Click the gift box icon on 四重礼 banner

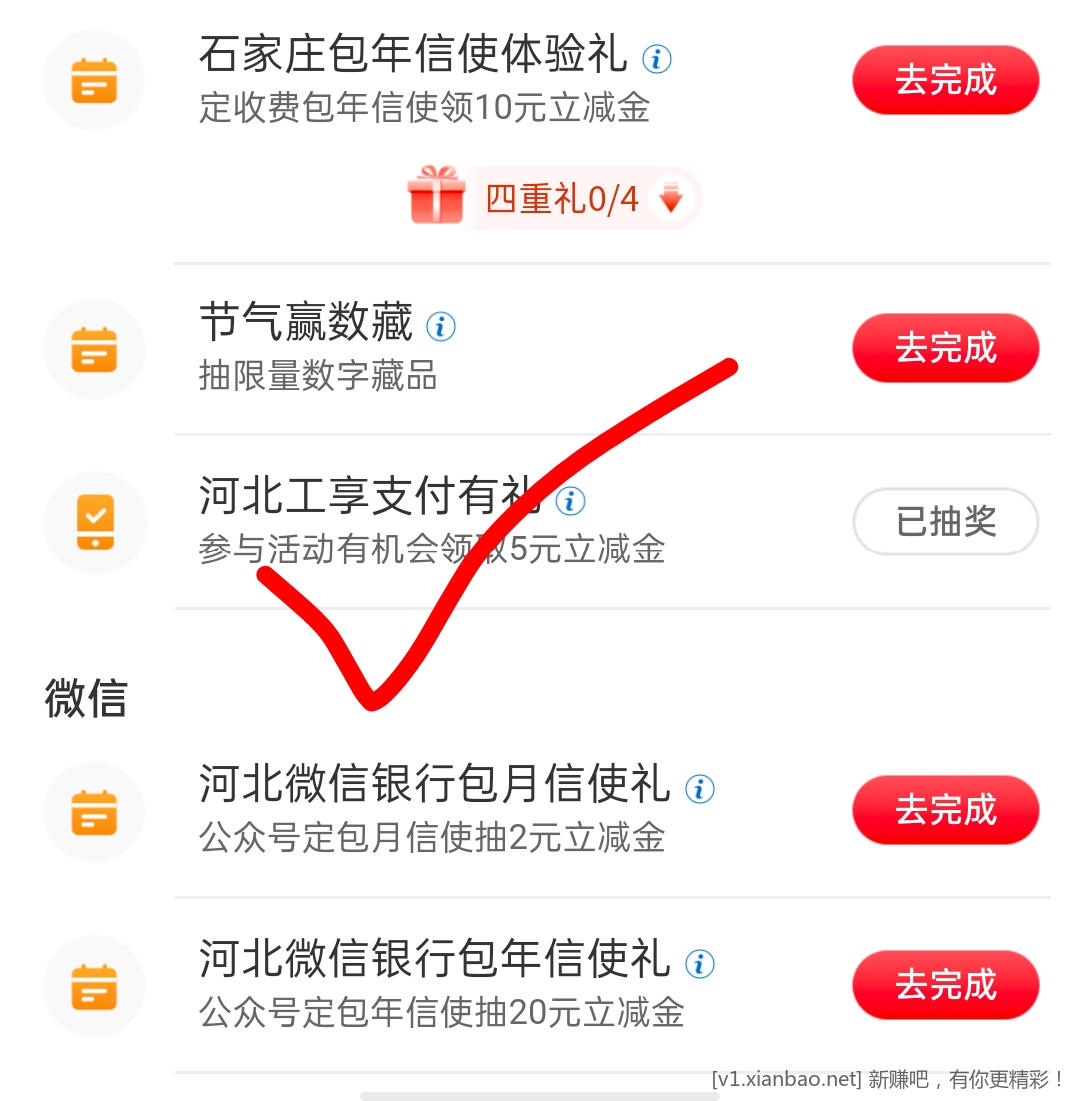438,197
